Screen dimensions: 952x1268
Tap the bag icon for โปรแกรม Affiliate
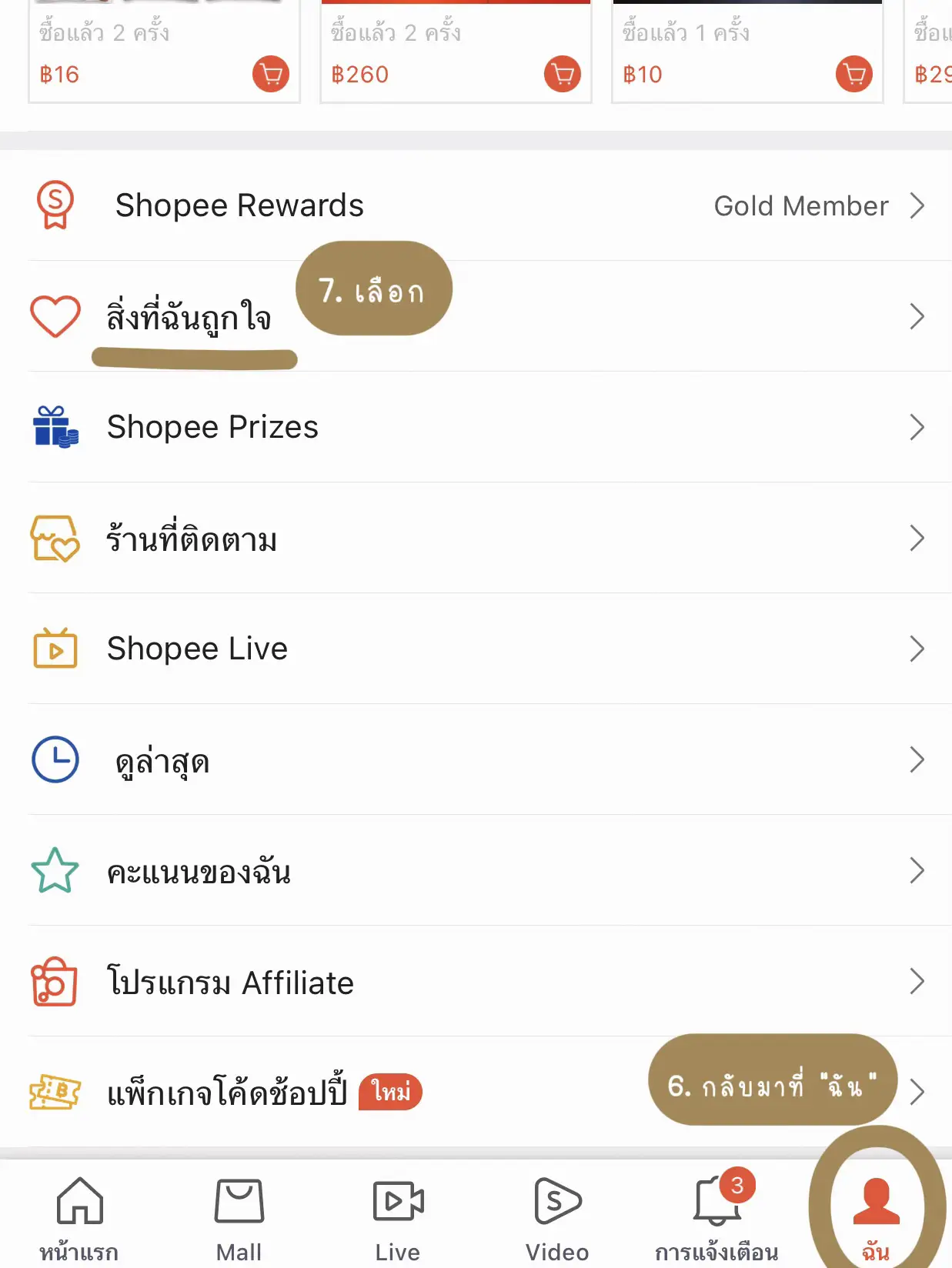(54, 982)
